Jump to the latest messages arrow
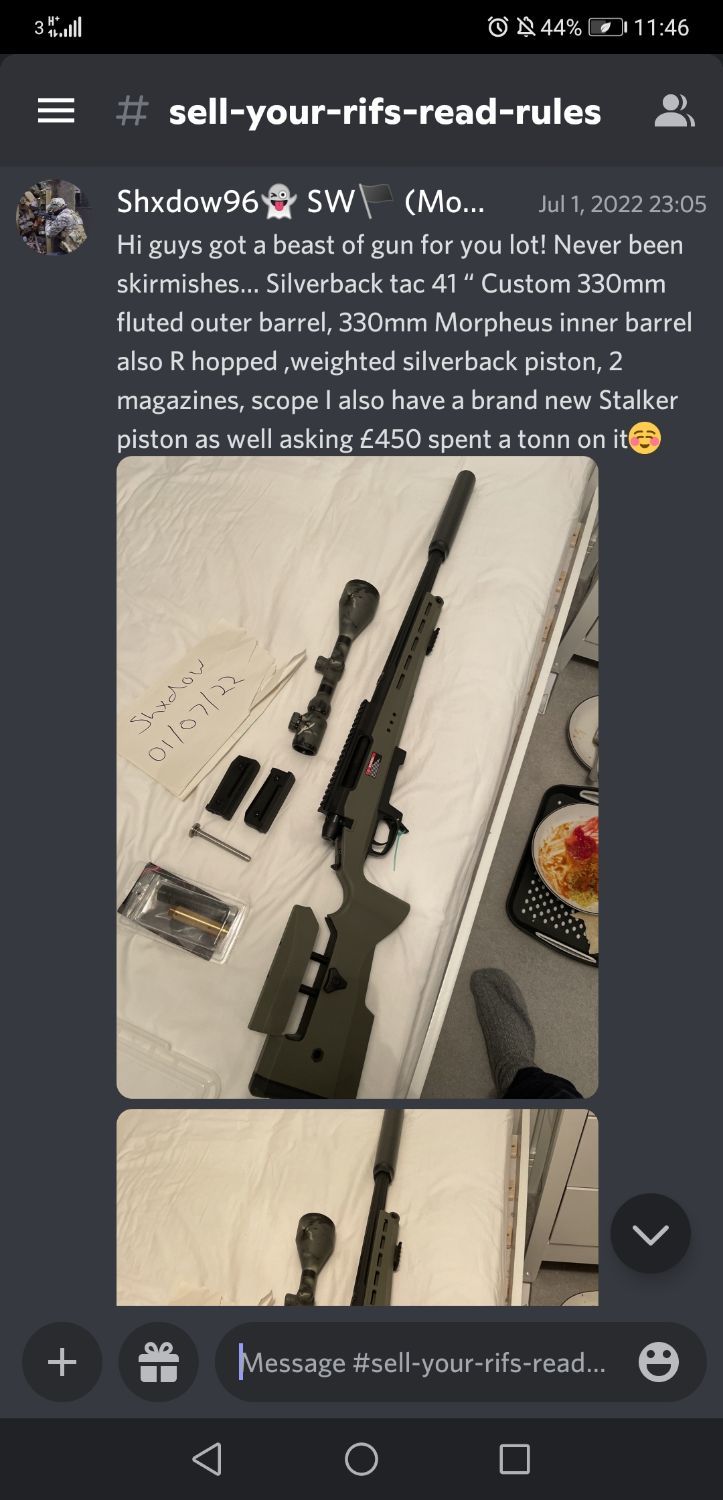723x1500 pixels. point(650,1234)
